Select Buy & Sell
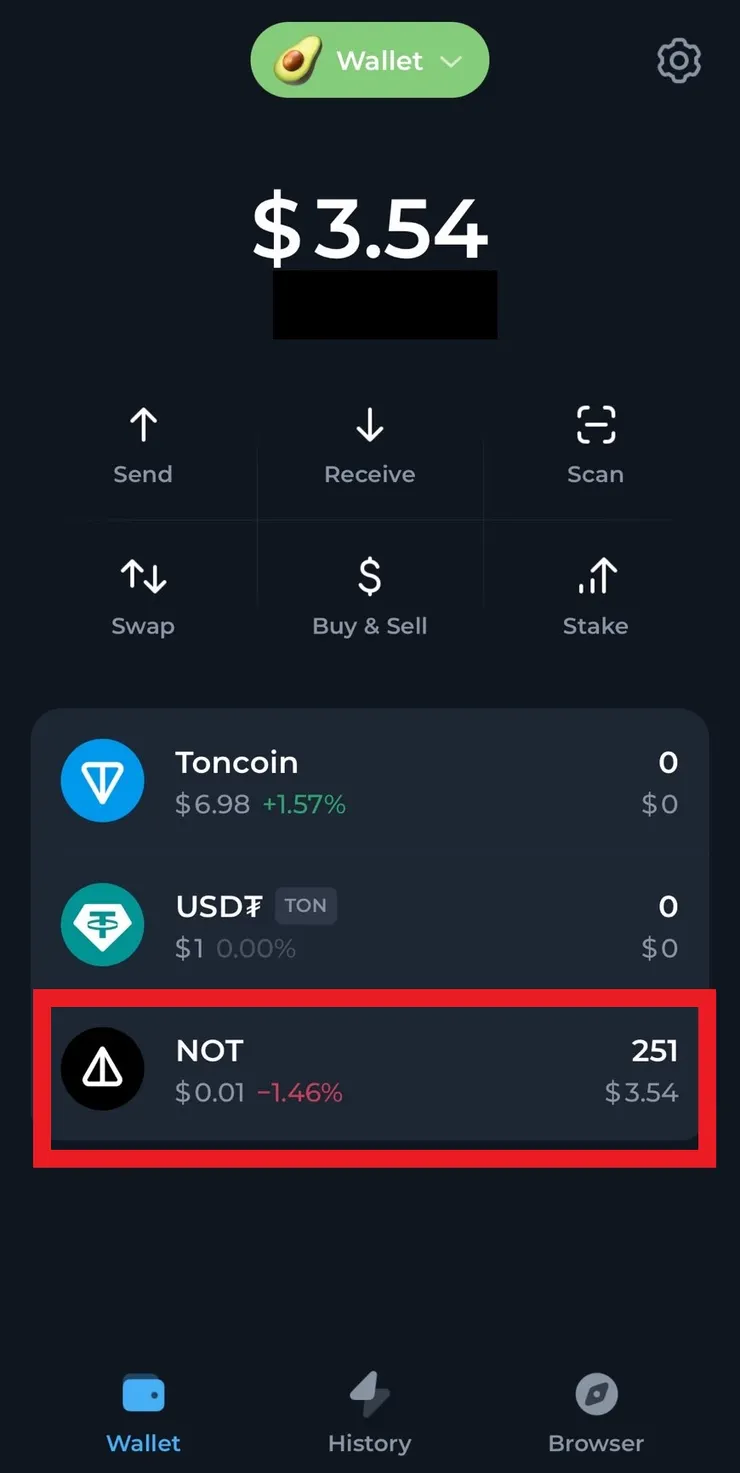 click(x=370, y=597)
